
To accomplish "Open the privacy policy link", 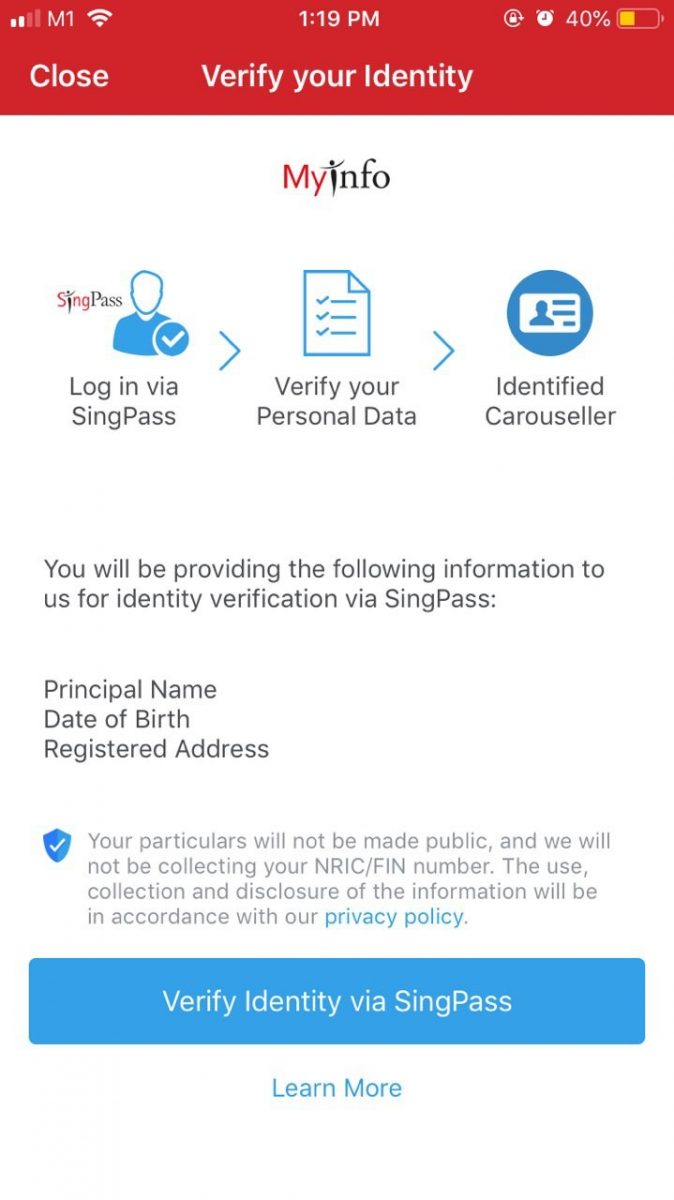I will pyautogui.click(x=394, y=916).
